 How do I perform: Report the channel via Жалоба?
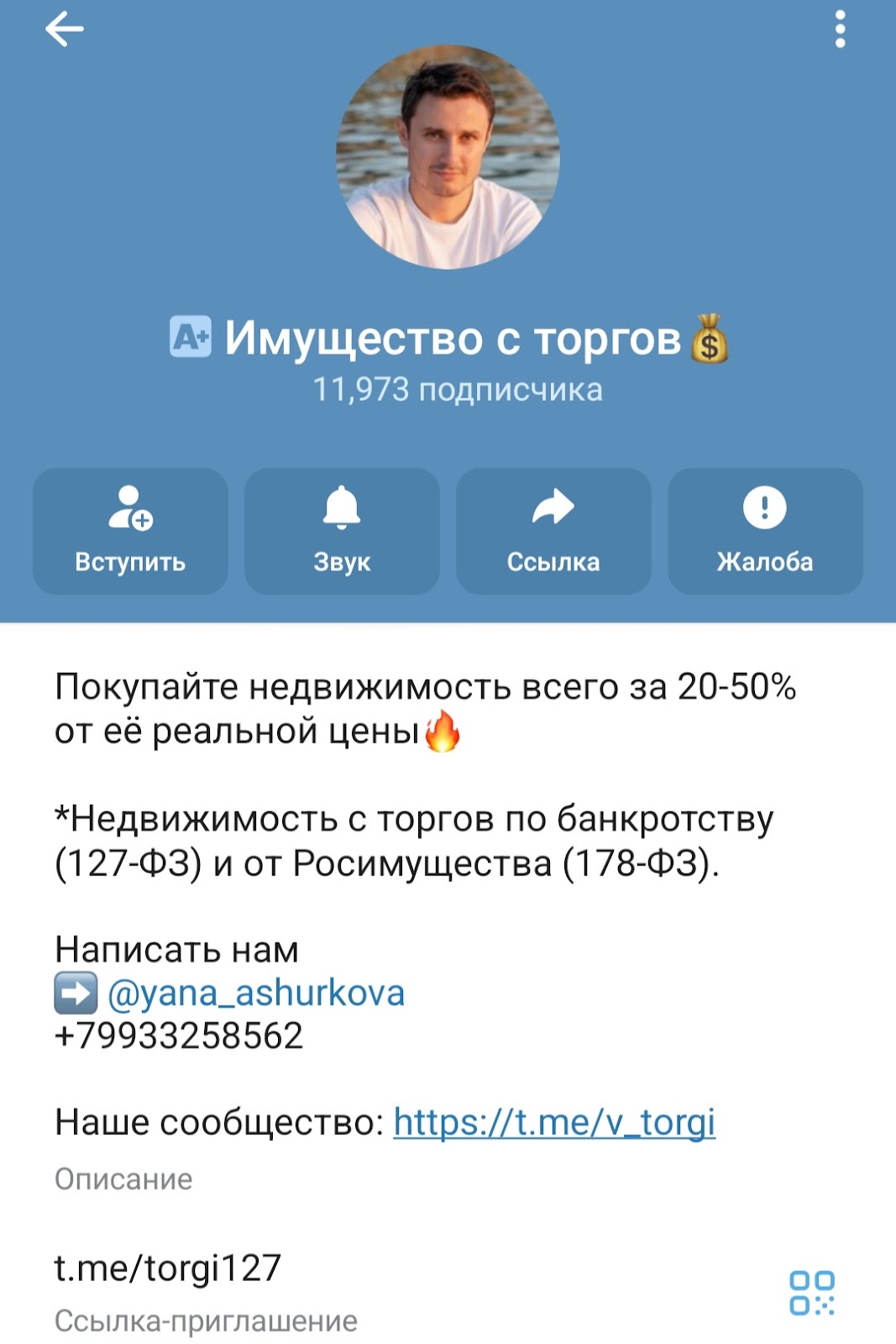(765, 531)
